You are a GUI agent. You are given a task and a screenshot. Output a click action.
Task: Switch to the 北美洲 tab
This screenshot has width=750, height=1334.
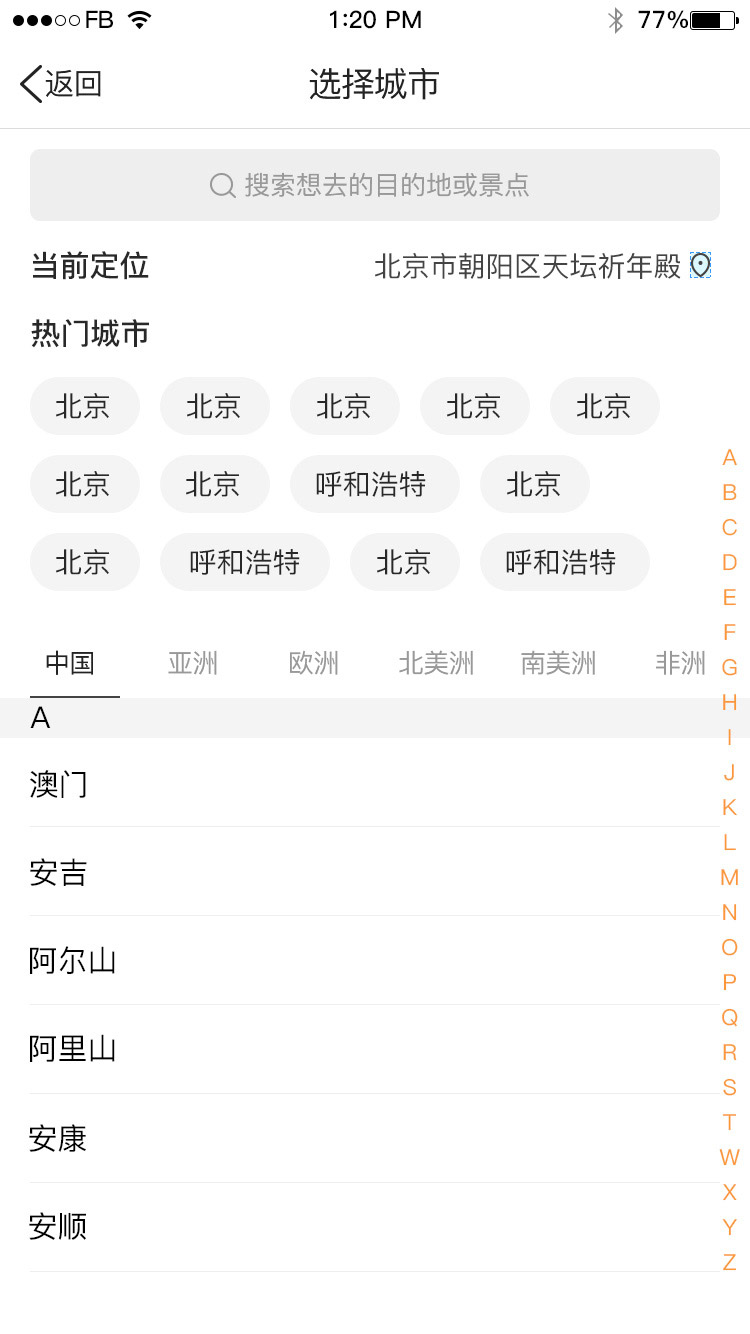436,663
